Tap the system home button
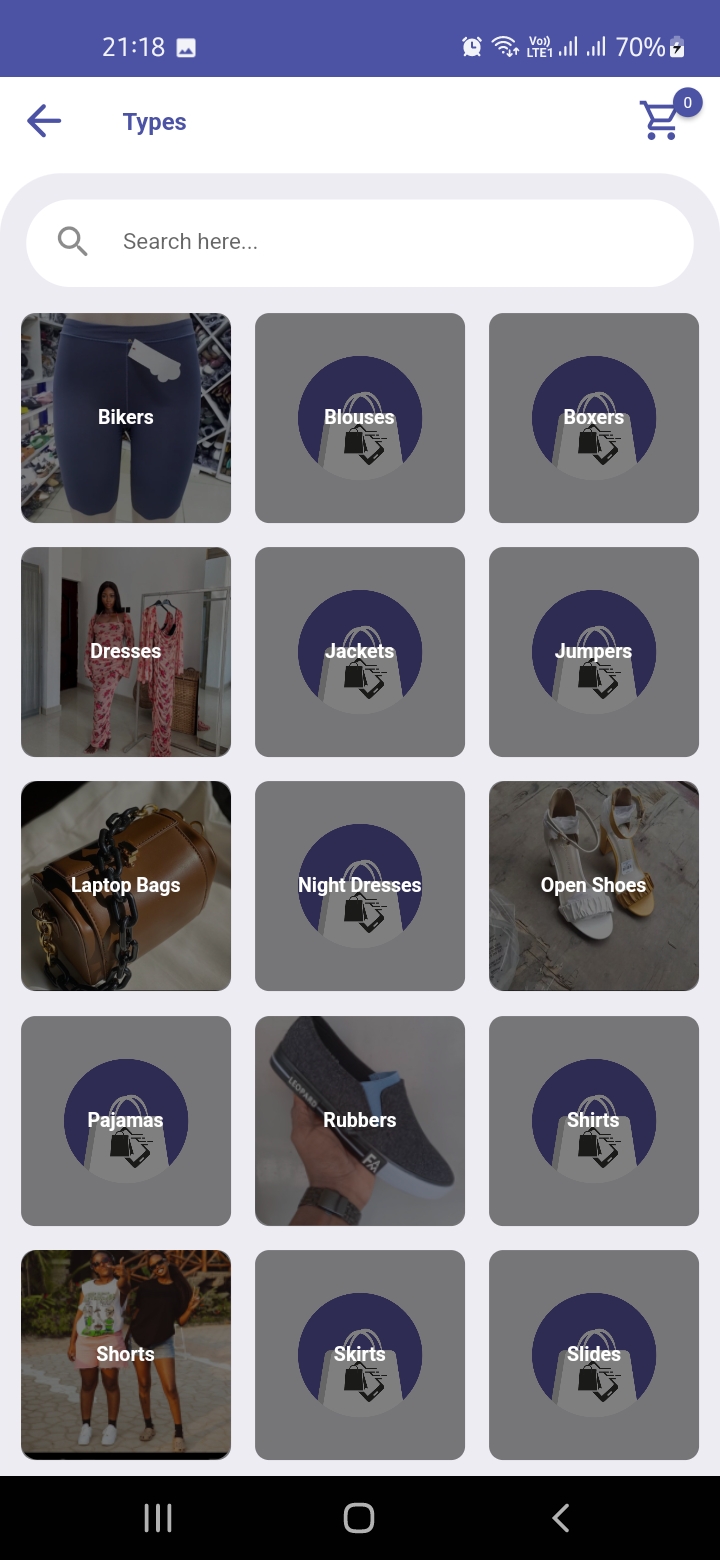This screenshot has height=1560, width=720. tap(359, 1518)
